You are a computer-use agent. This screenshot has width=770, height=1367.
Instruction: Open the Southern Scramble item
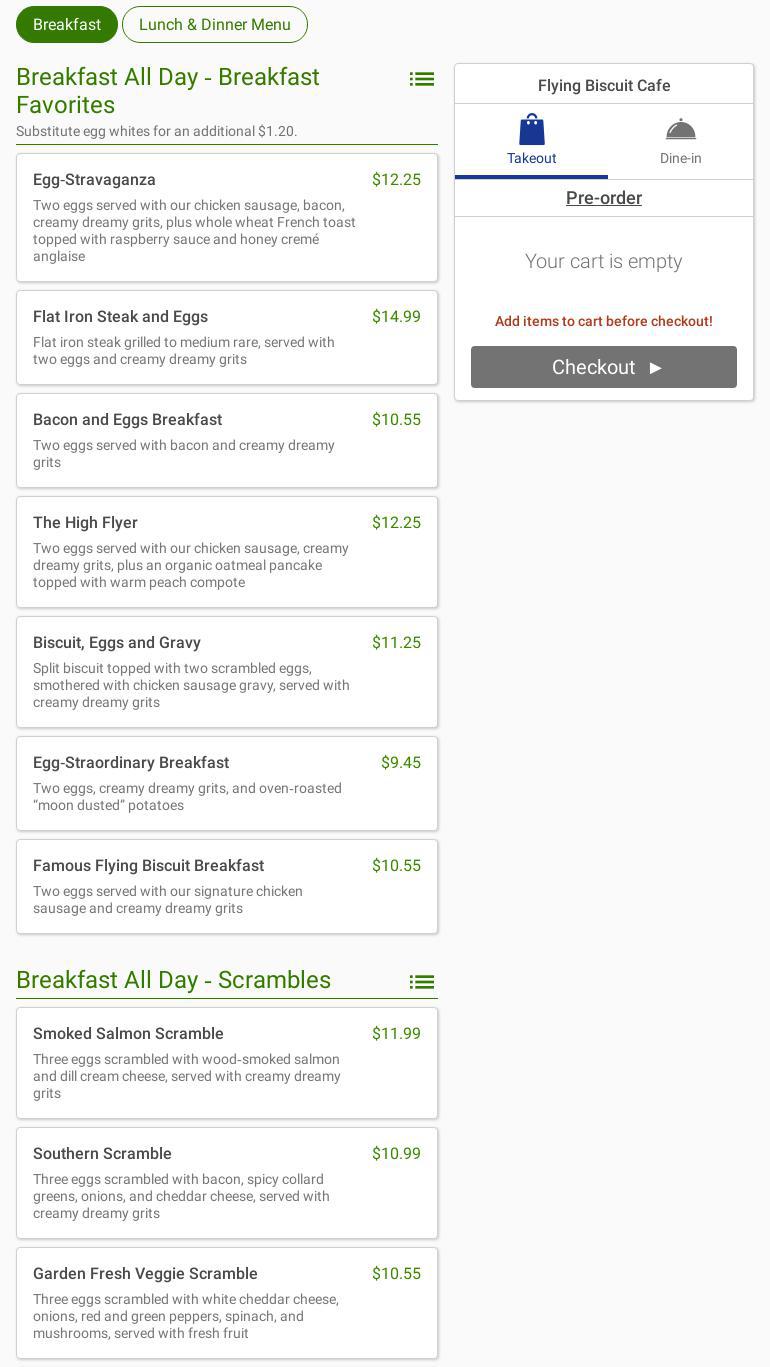(x=227, y=1183)
